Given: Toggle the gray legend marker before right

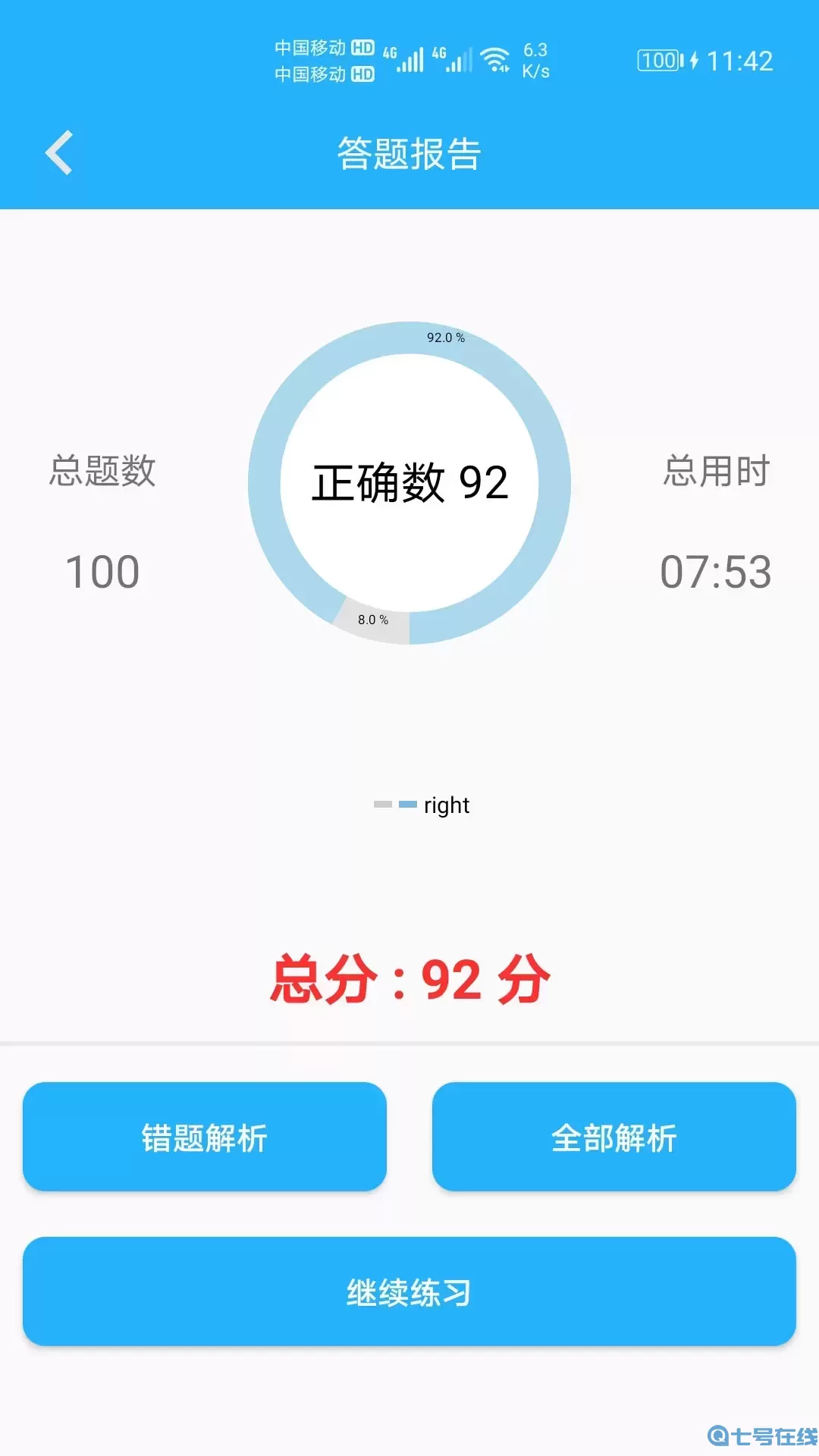Looking at the screenshot, I should coord(383,805).
